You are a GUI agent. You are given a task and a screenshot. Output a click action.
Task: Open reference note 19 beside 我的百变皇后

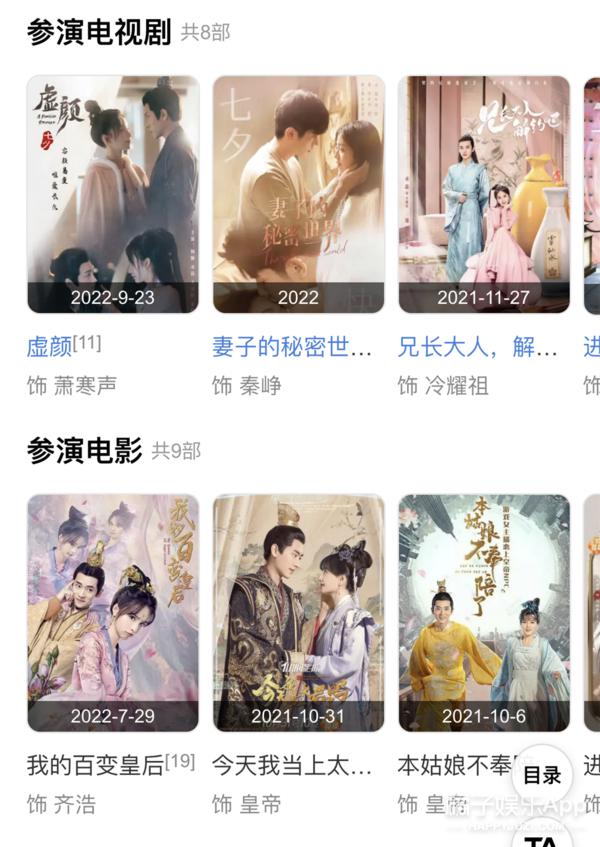(x=180, y=762)
